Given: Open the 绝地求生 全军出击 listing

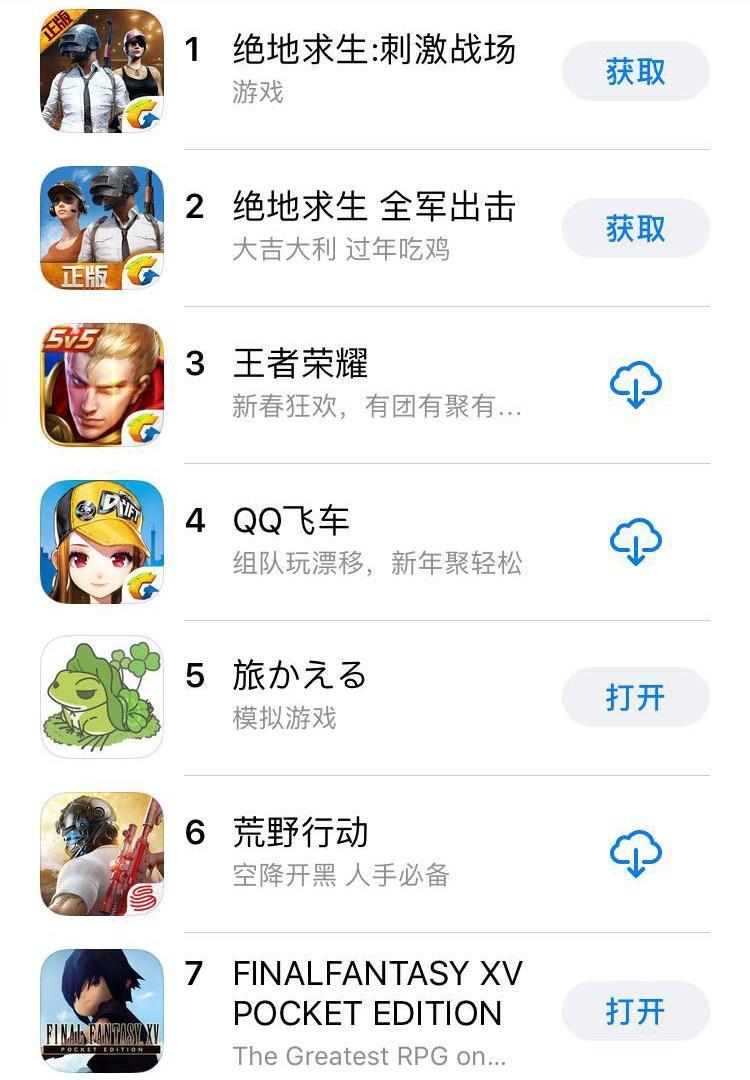Looking at the screenshot, I should coord(374,207).
